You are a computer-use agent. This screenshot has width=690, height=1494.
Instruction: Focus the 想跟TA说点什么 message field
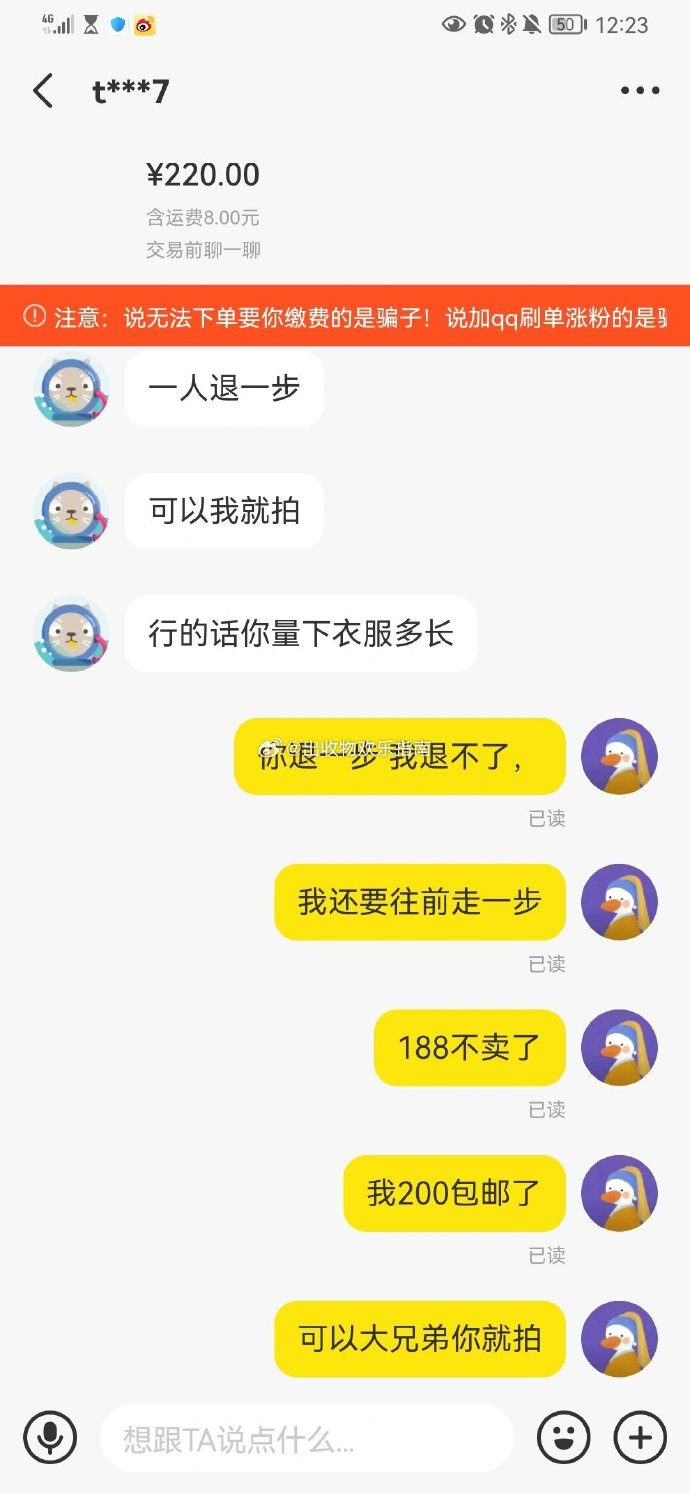(x=305, y=1438)
